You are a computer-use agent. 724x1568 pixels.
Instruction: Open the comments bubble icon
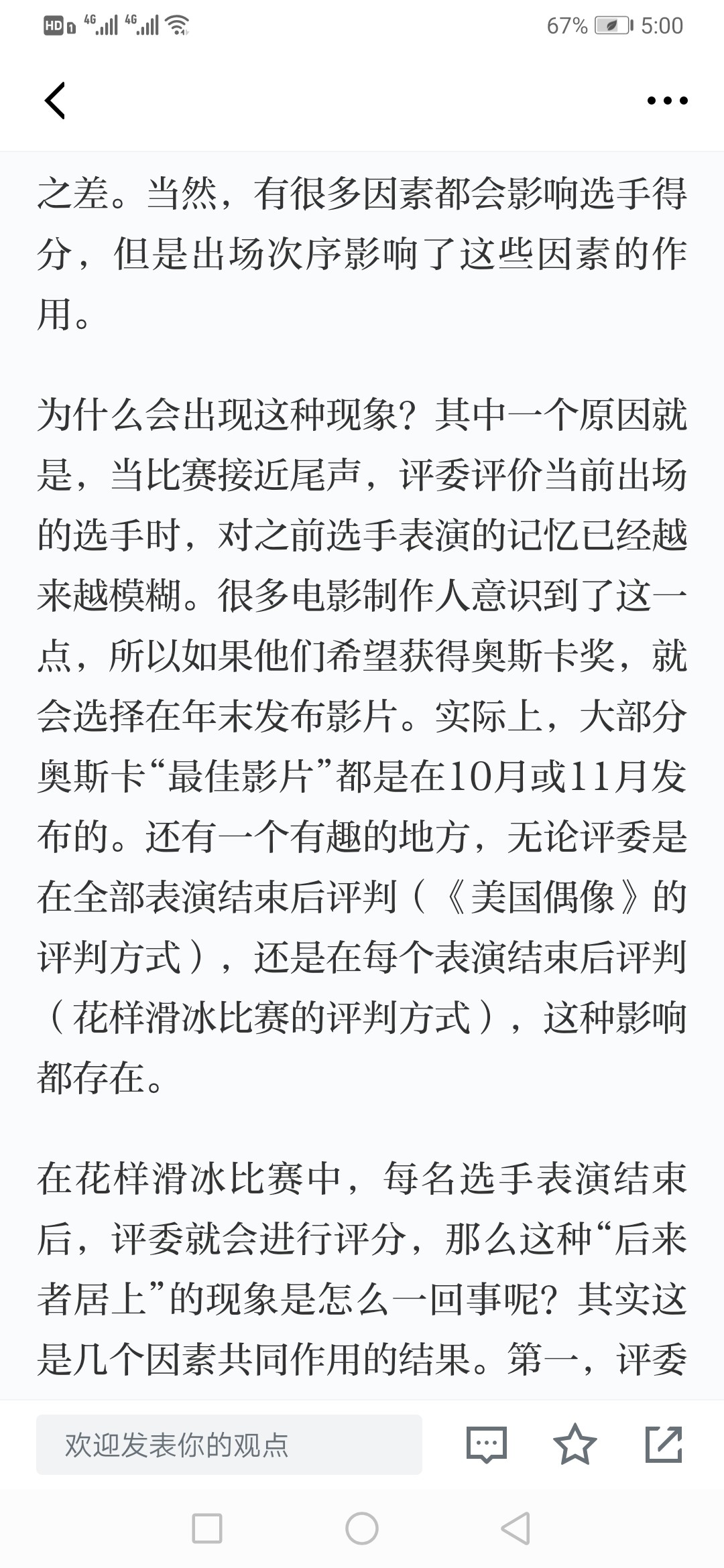487,1445
